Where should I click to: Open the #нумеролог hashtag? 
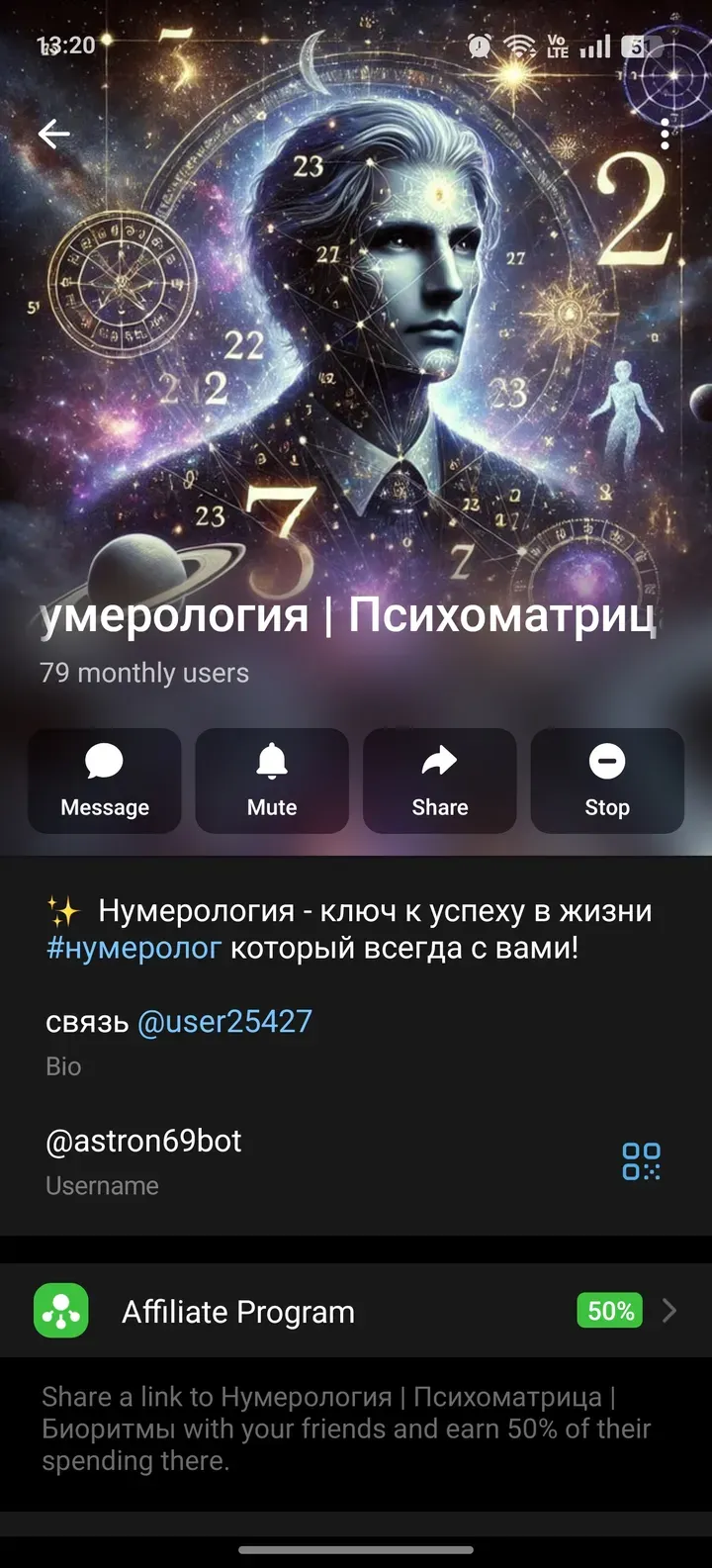133,948
